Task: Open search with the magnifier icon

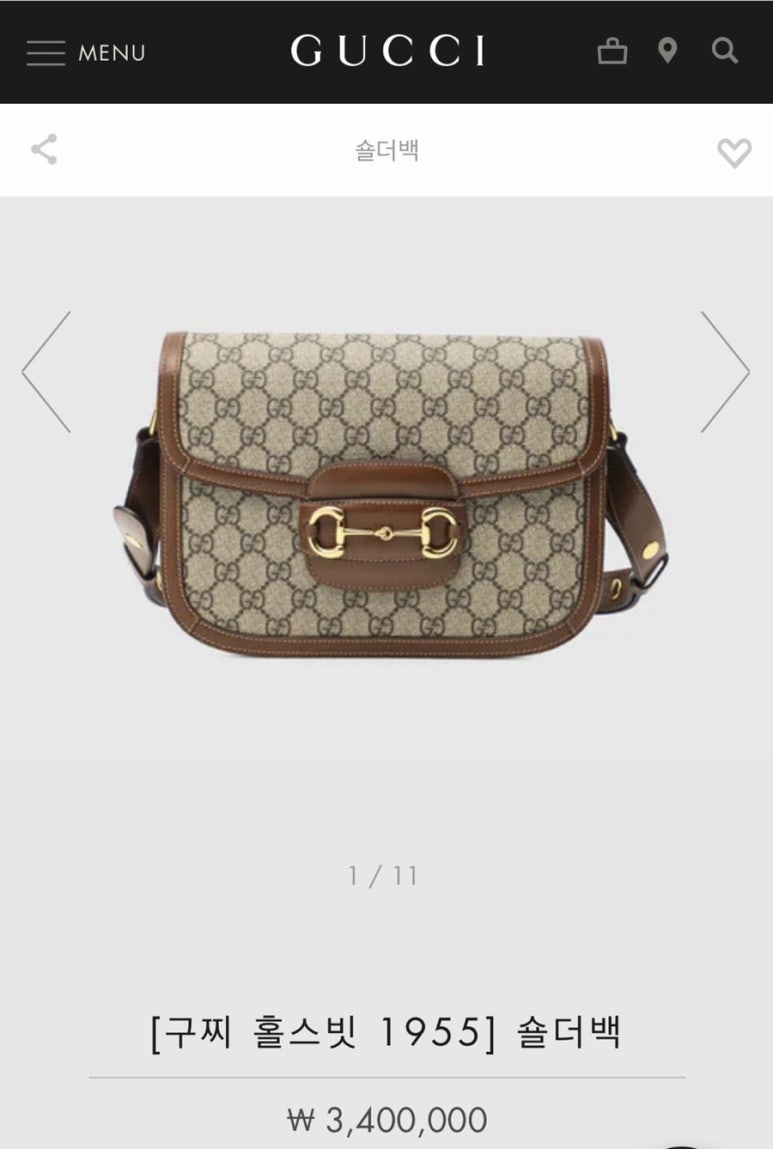Action: pyautogui.click(x=725, y=51)
